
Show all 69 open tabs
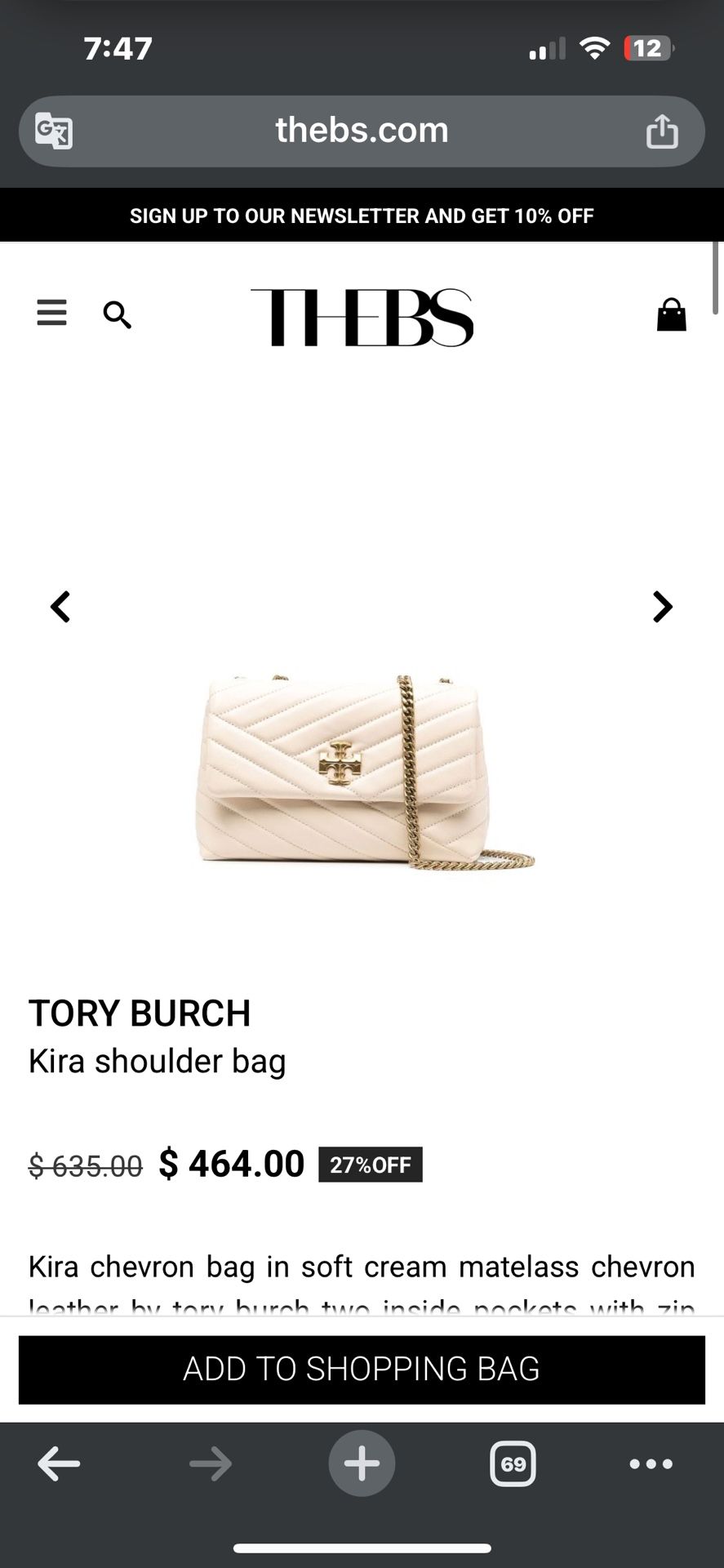[513, 1463]
